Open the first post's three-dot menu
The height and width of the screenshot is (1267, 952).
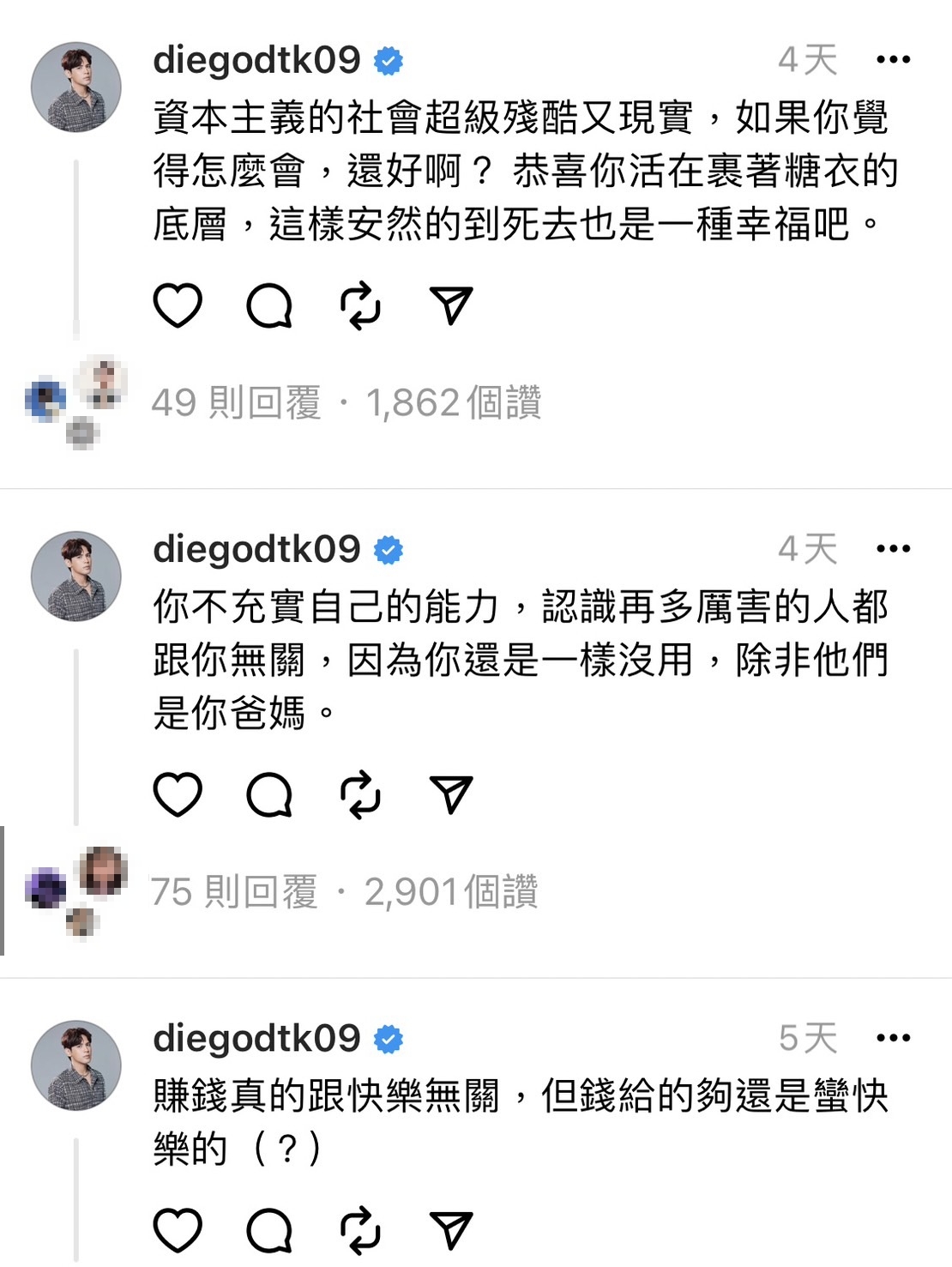pos(895,58)
